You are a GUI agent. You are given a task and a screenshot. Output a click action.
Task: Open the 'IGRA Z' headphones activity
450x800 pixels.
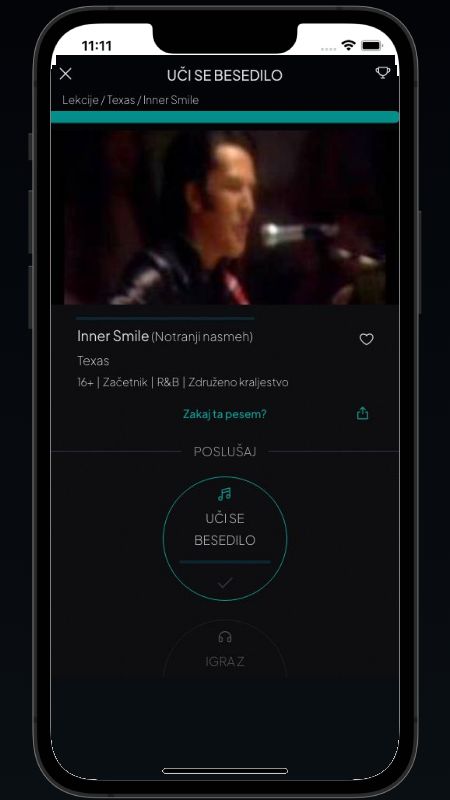coord(225,649)
